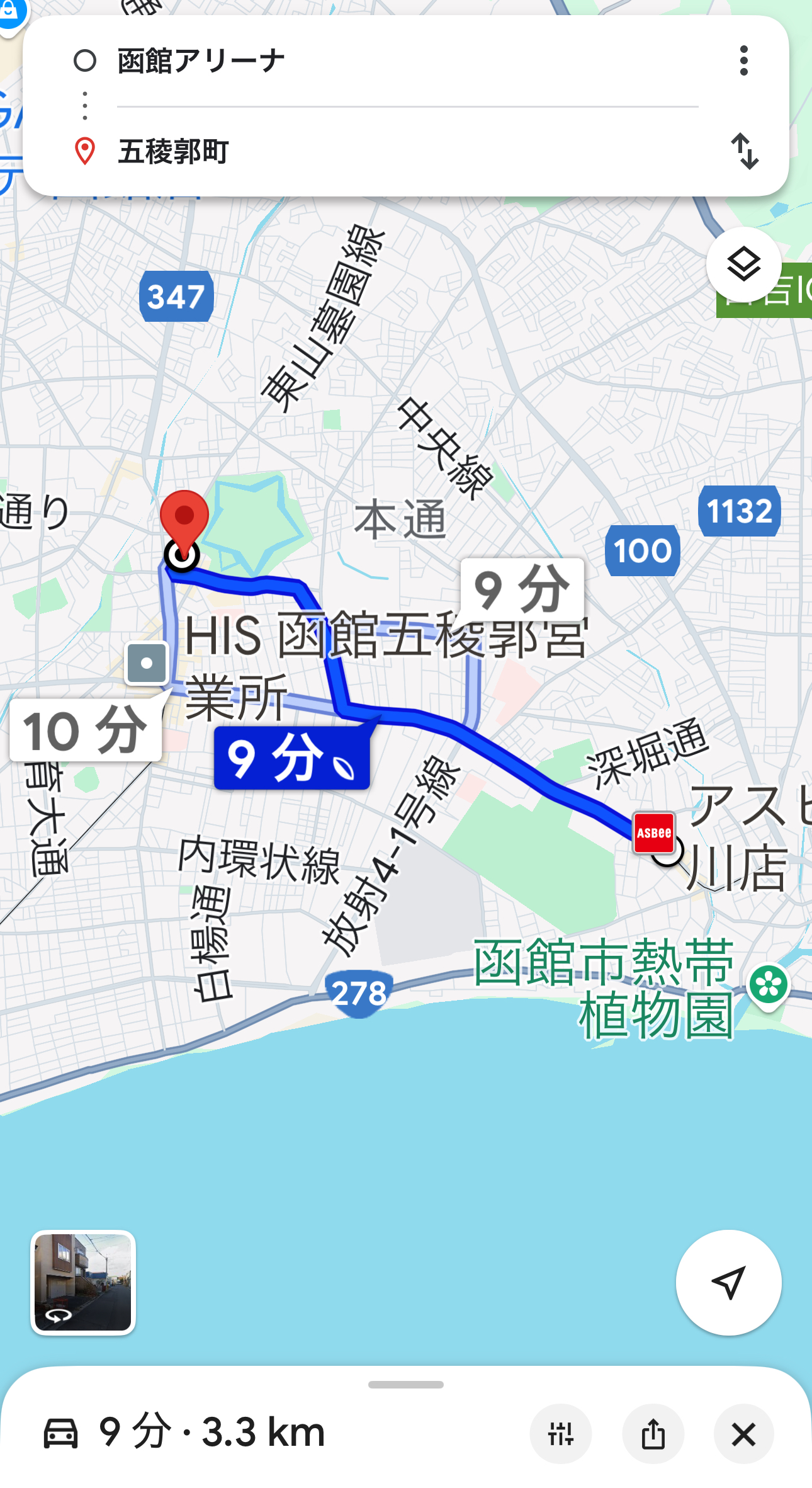Select the 10 分 alternate route
Viewport: 812px width, 1488px height.
point(86,730)
